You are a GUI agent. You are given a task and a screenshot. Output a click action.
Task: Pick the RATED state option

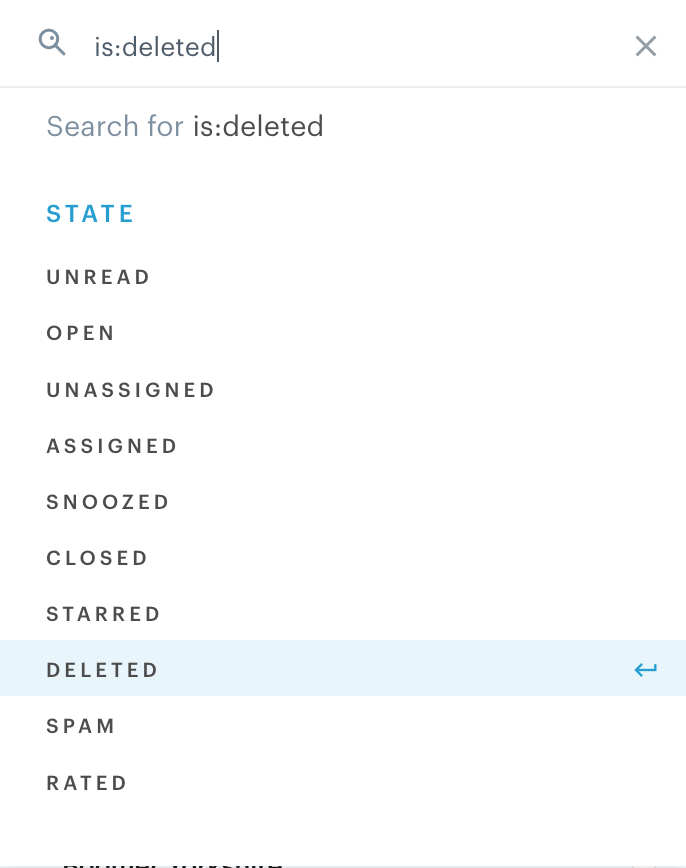pyautogui.click(x=87, y=783)
